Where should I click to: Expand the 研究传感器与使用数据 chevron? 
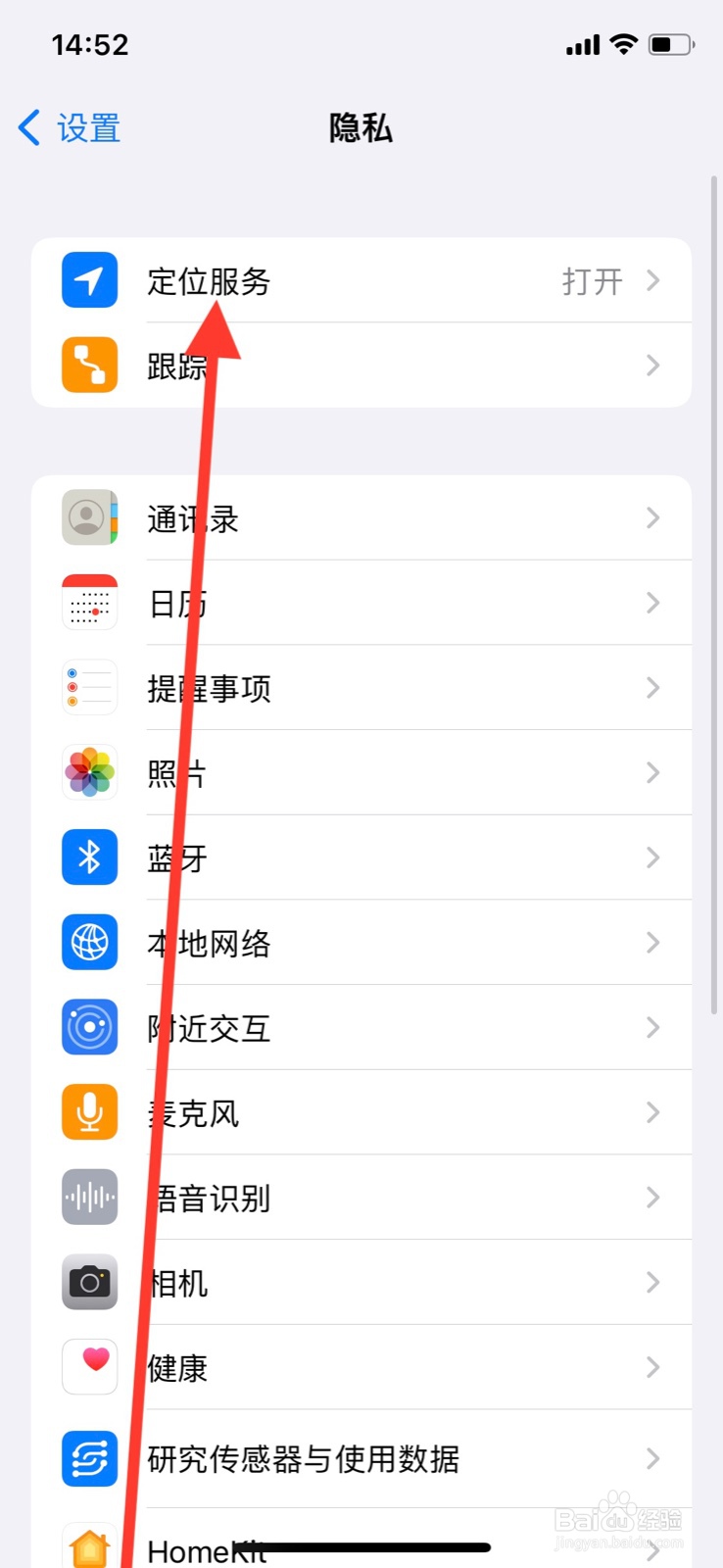click(653, 1459)
